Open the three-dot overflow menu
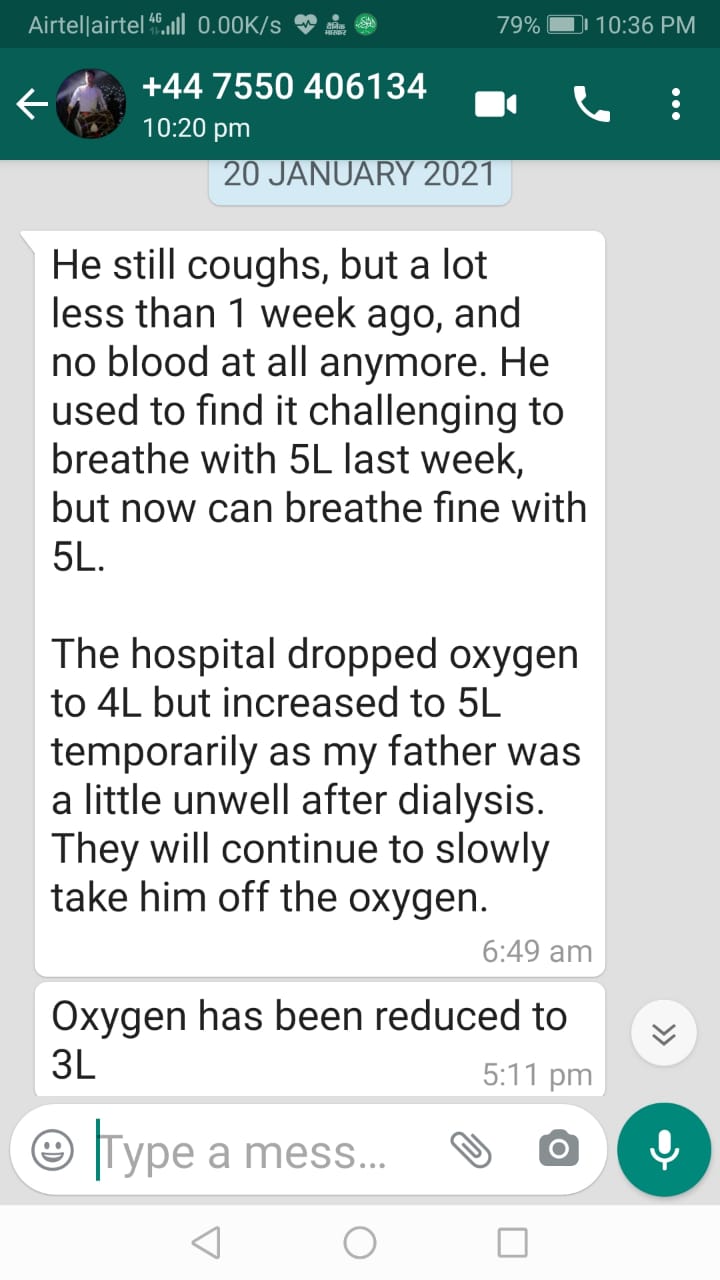This screenshot has height=1280, width=720. pyautogui.click(x=676, y=104)
